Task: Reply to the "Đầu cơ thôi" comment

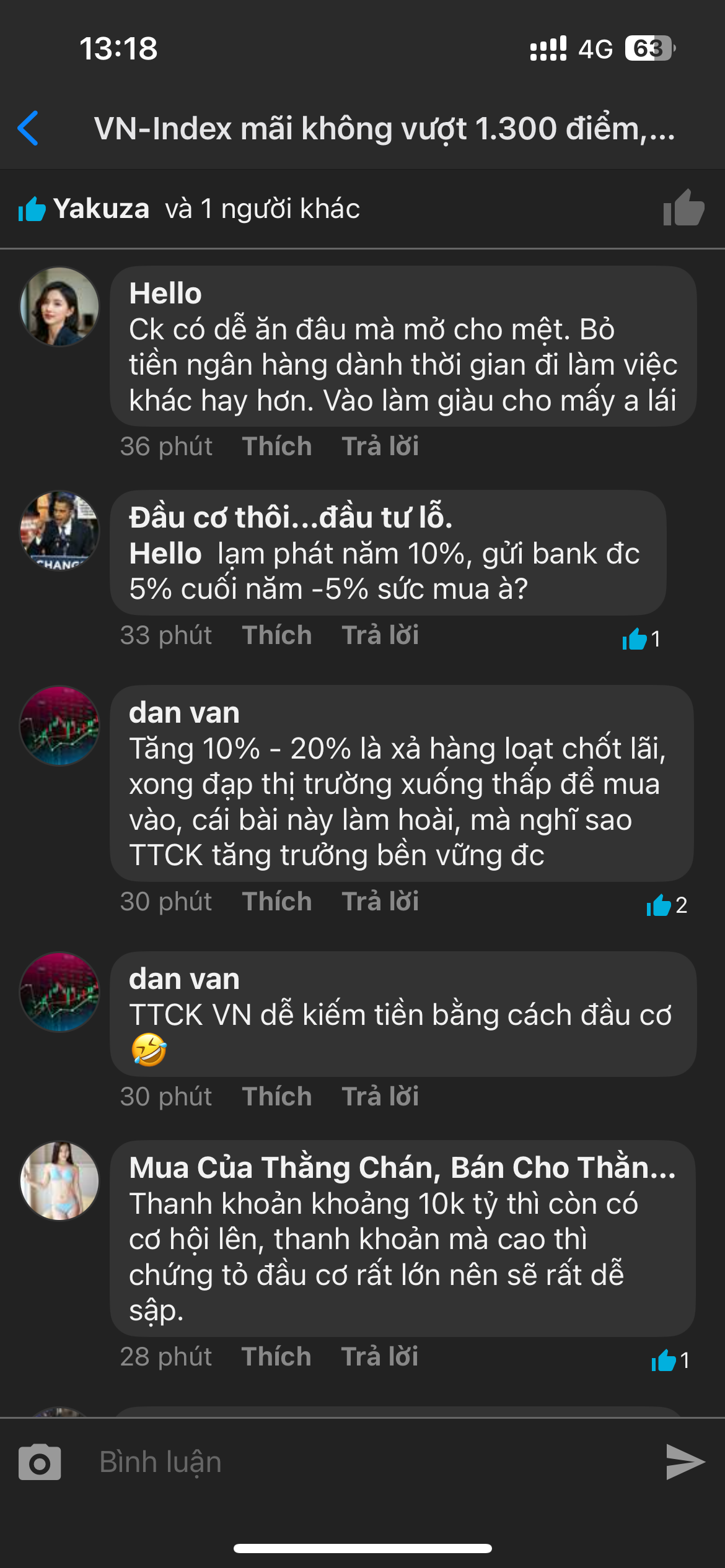Action: pyautogui.click(x=380, y=635)
